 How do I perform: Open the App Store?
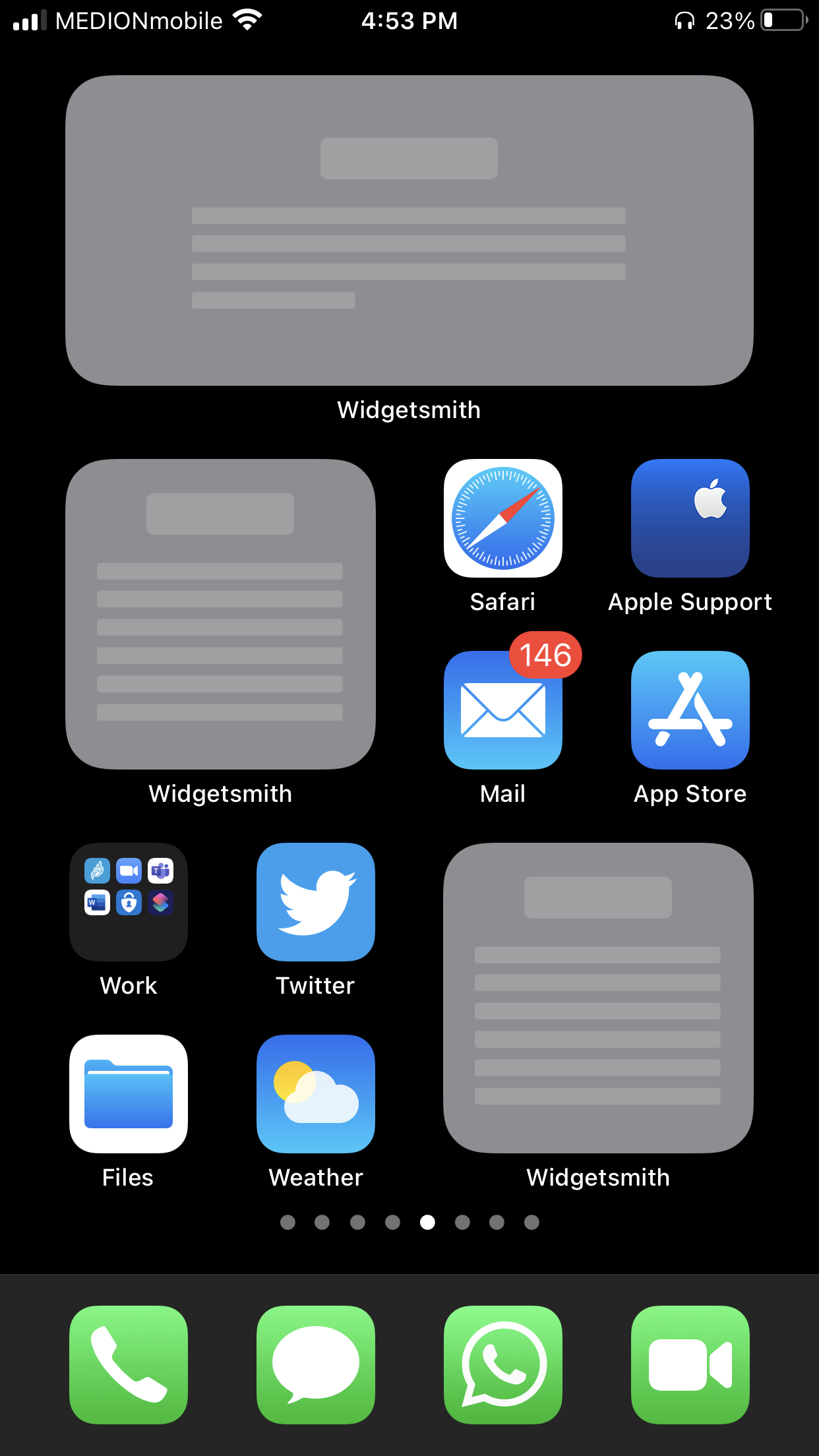pyautogui.click(x=690, y=710)
